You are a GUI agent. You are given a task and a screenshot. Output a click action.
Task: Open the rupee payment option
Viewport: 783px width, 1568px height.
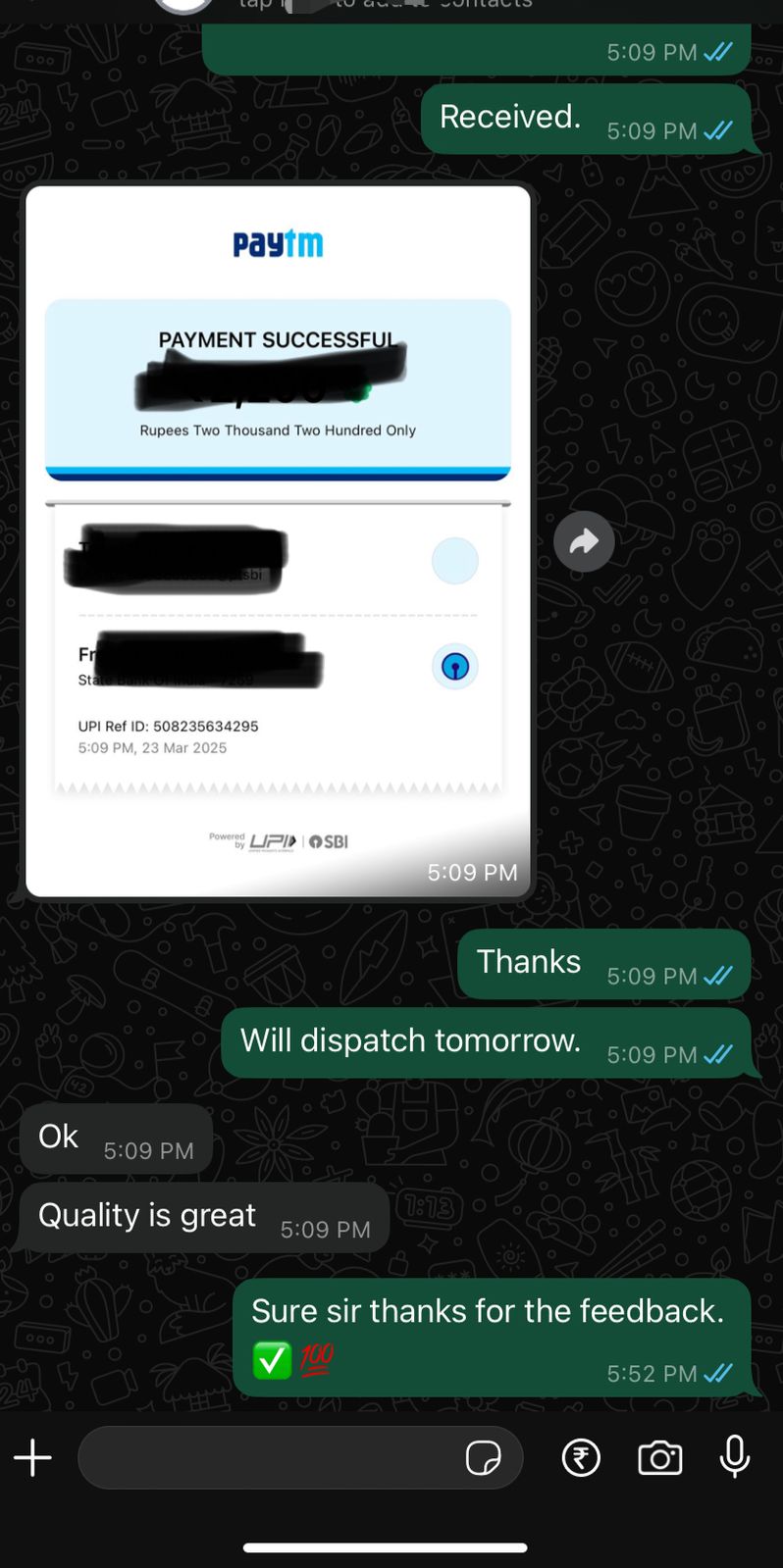click(581, 1457)
